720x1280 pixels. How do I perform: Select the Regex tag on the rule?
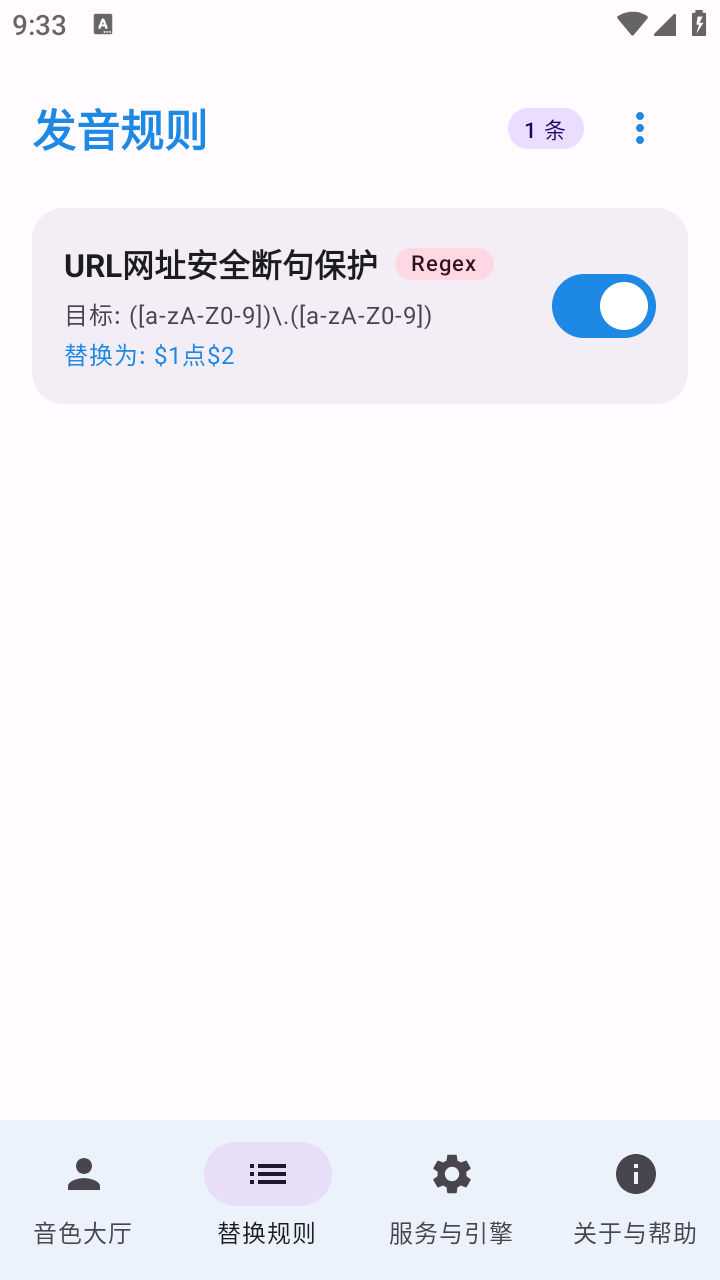pyautogui.click(x=444, y=263)
